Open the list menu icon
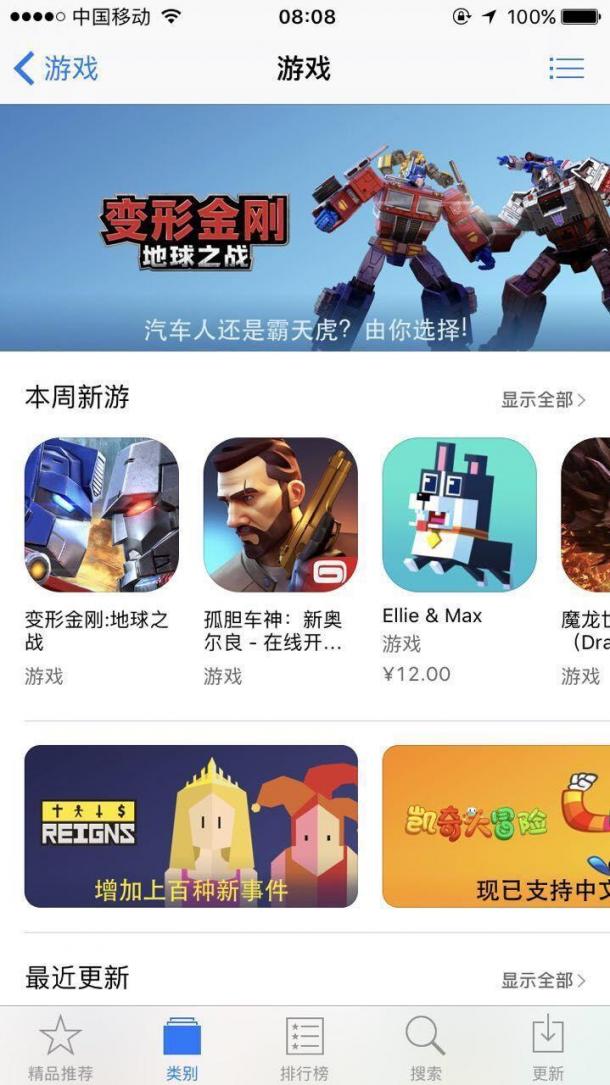The image size is (610, 1085). (566, 68)
